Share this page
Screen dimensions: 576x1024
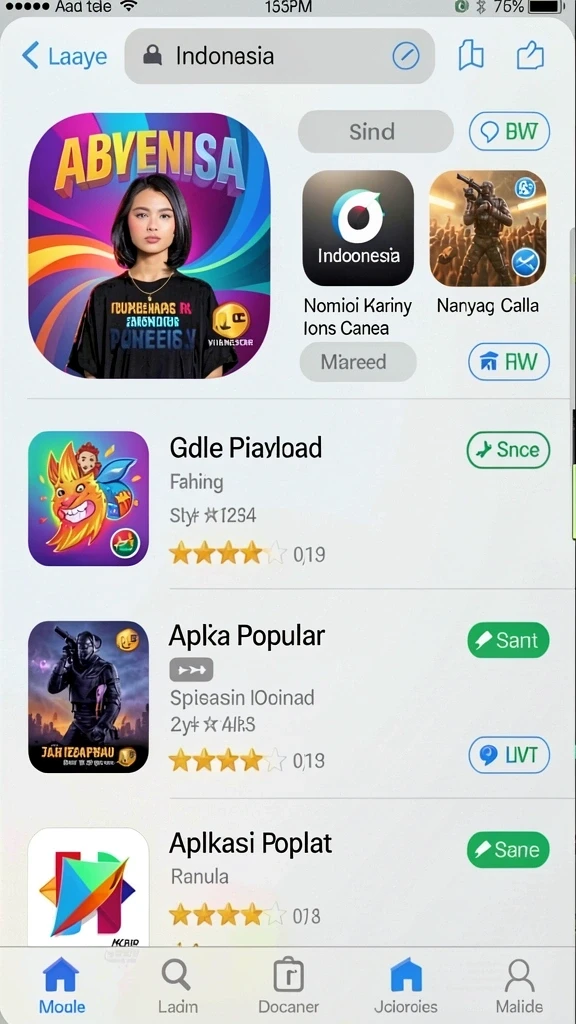point(530,56)
